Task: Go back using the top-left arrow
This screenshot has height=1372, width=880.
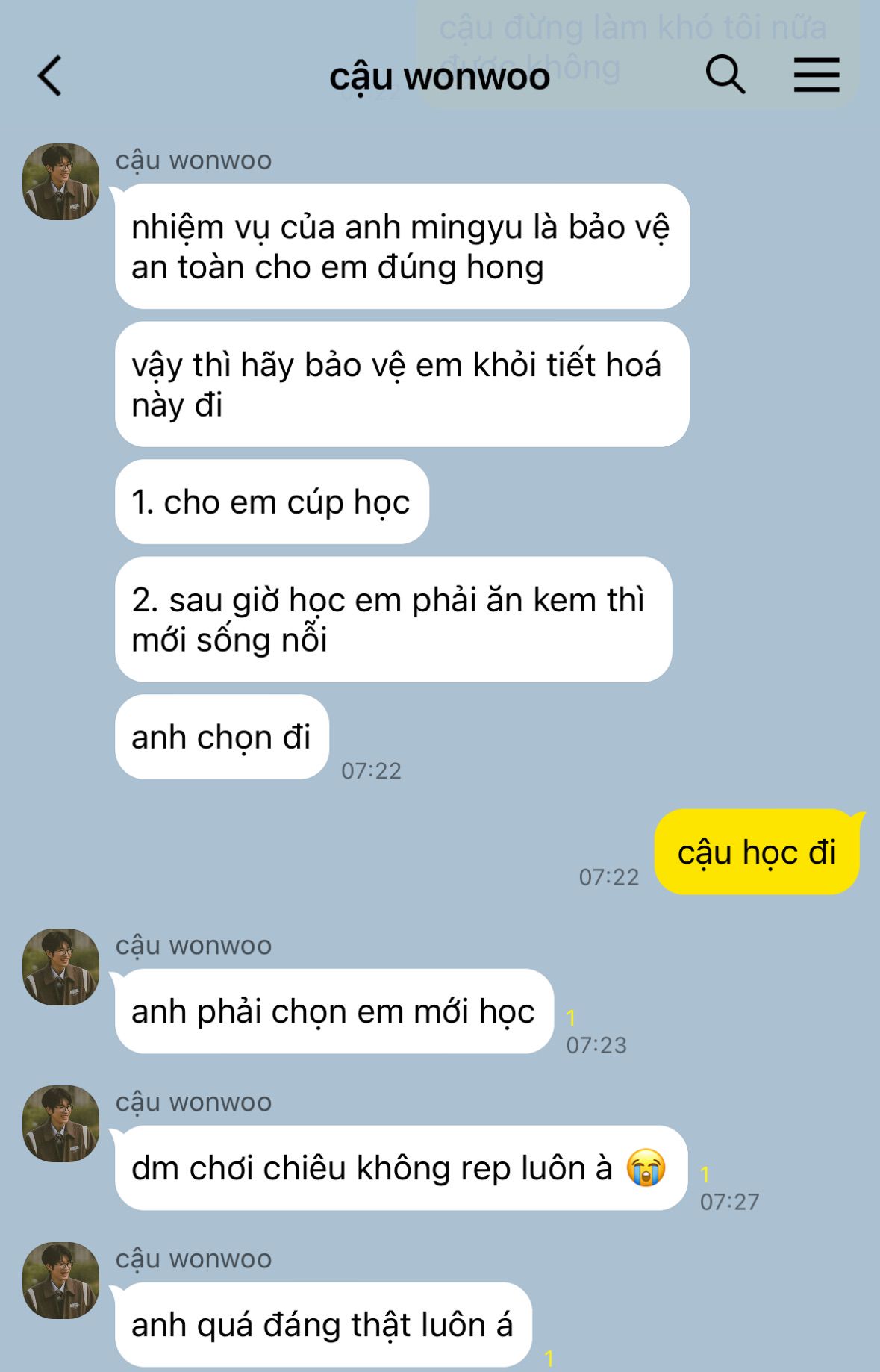Action: (x=49, y=76)
